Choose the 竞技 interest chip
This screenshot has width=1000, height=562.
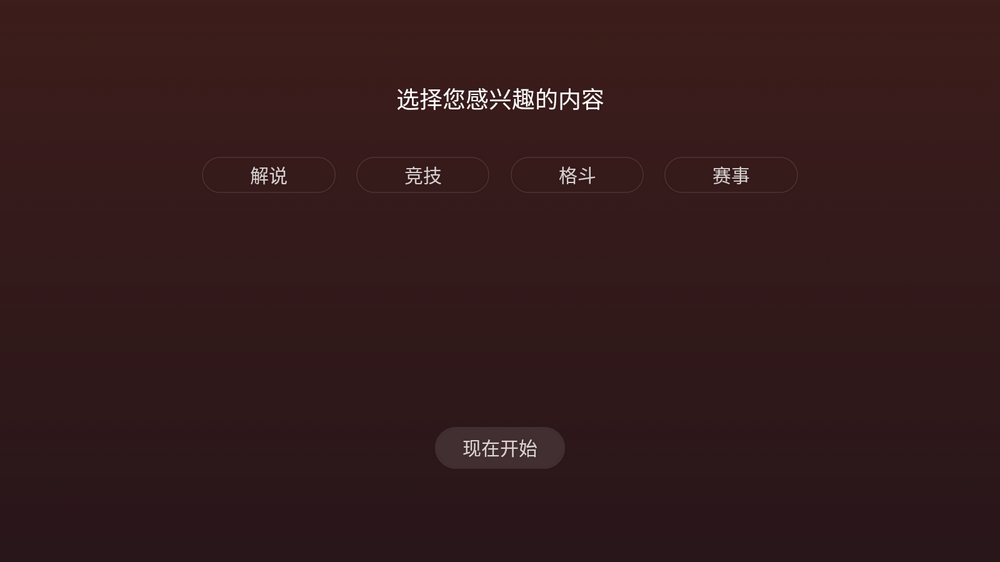[422, 175]
